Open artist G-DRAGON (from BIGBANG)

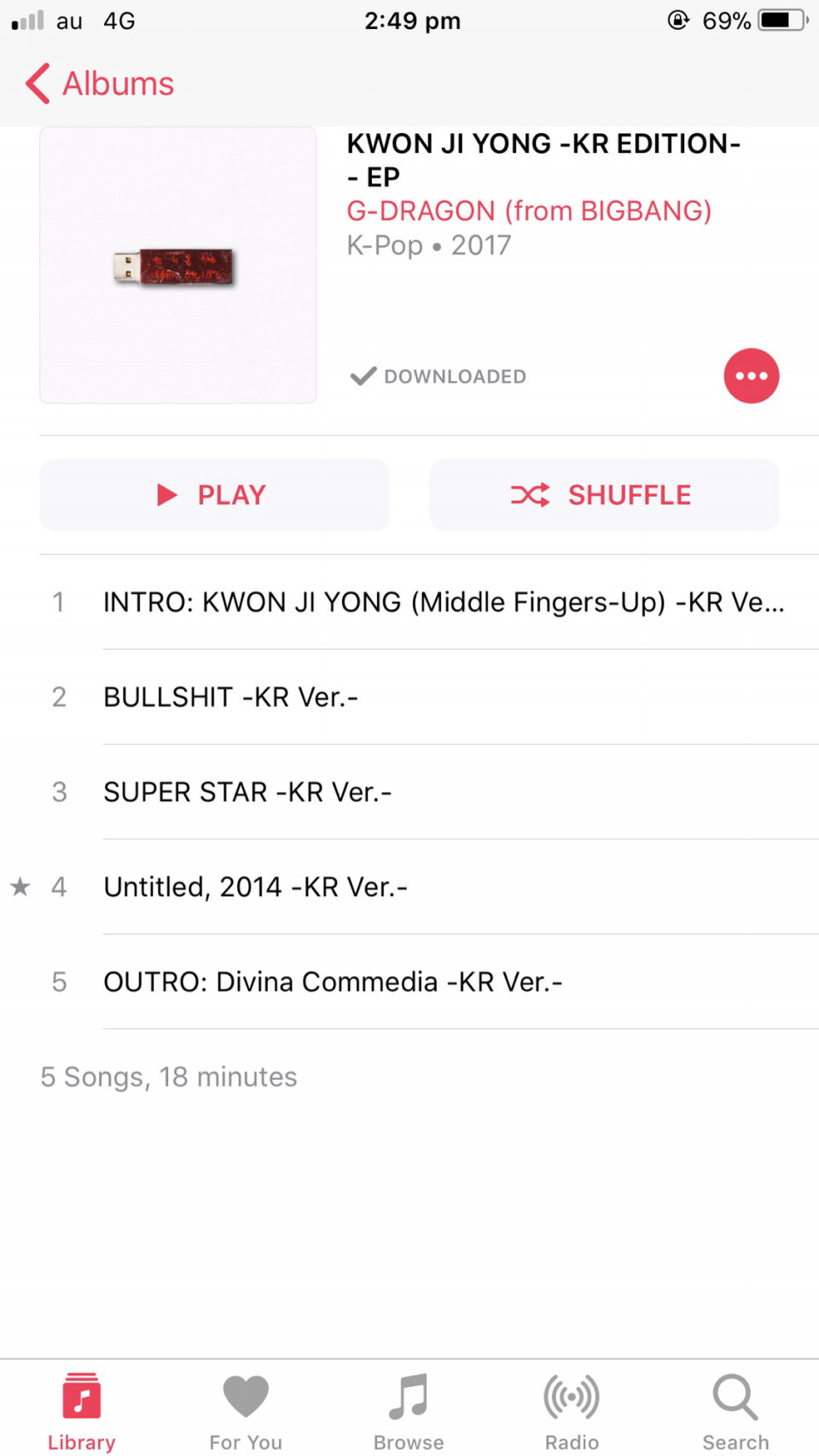(x=528, y=211)
